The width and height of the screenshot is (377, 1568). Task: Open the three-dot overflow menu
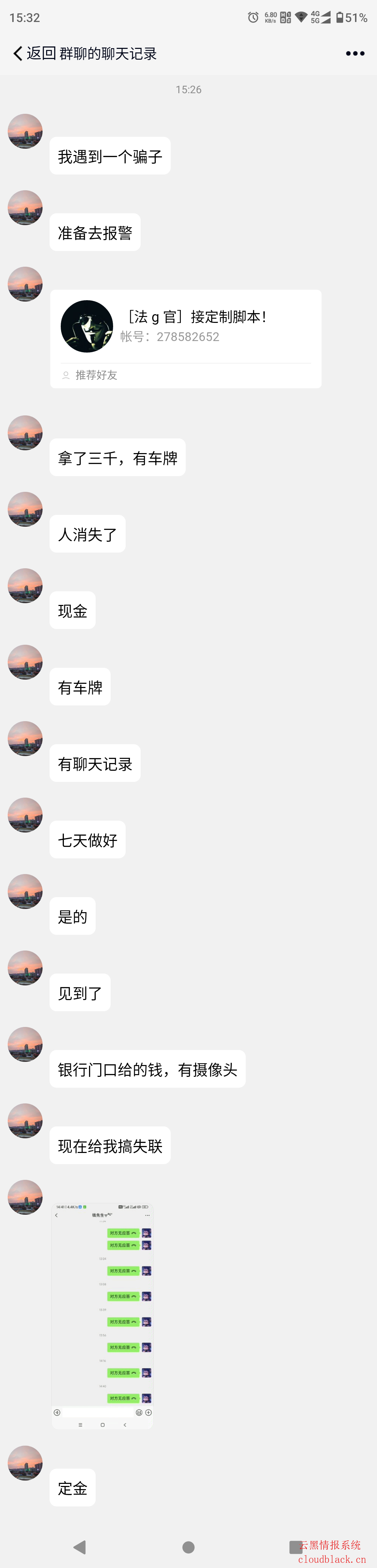[354, 53]
